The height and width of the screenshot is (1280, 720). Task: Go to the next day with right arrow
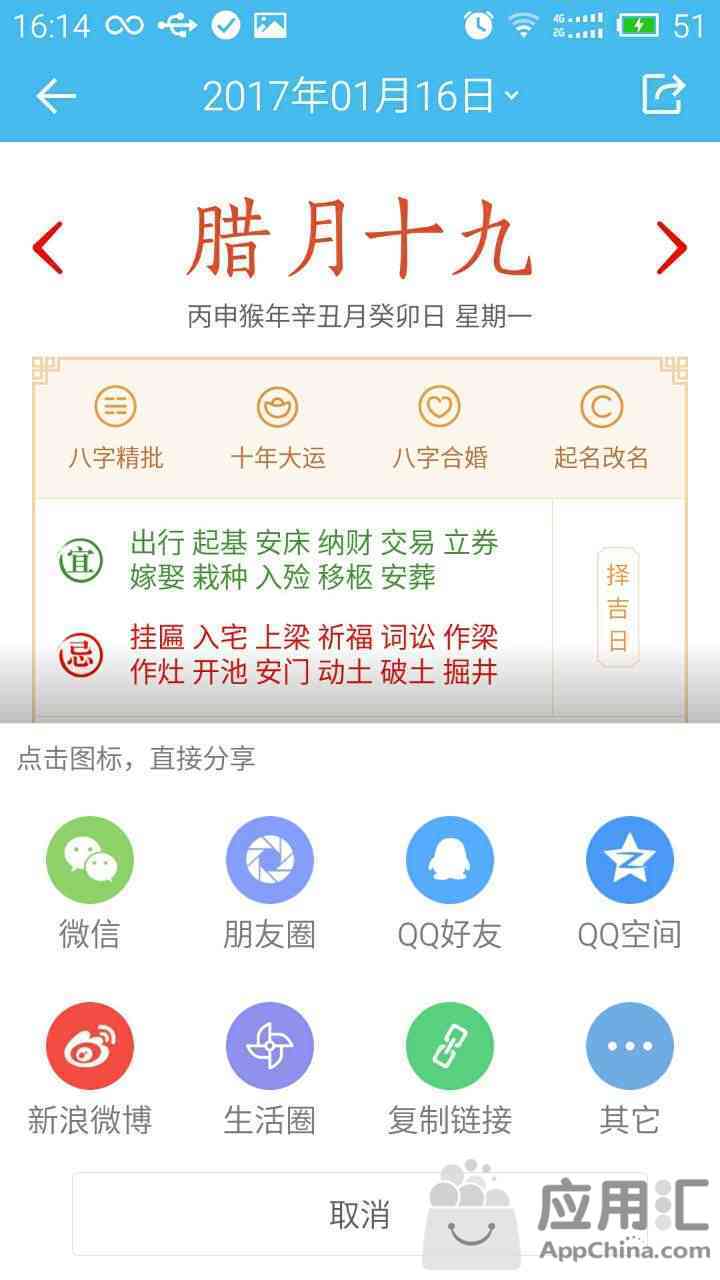671,248
